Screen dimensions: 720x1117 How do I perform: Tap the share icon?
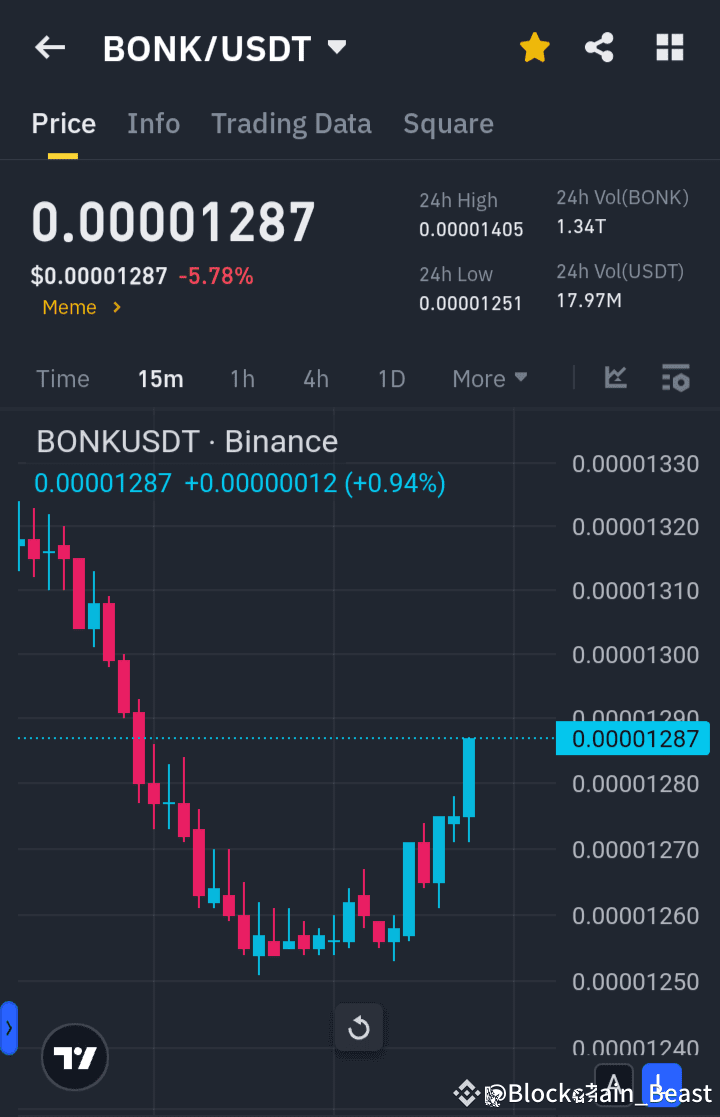pyautogui.click(x=599, y=46)
